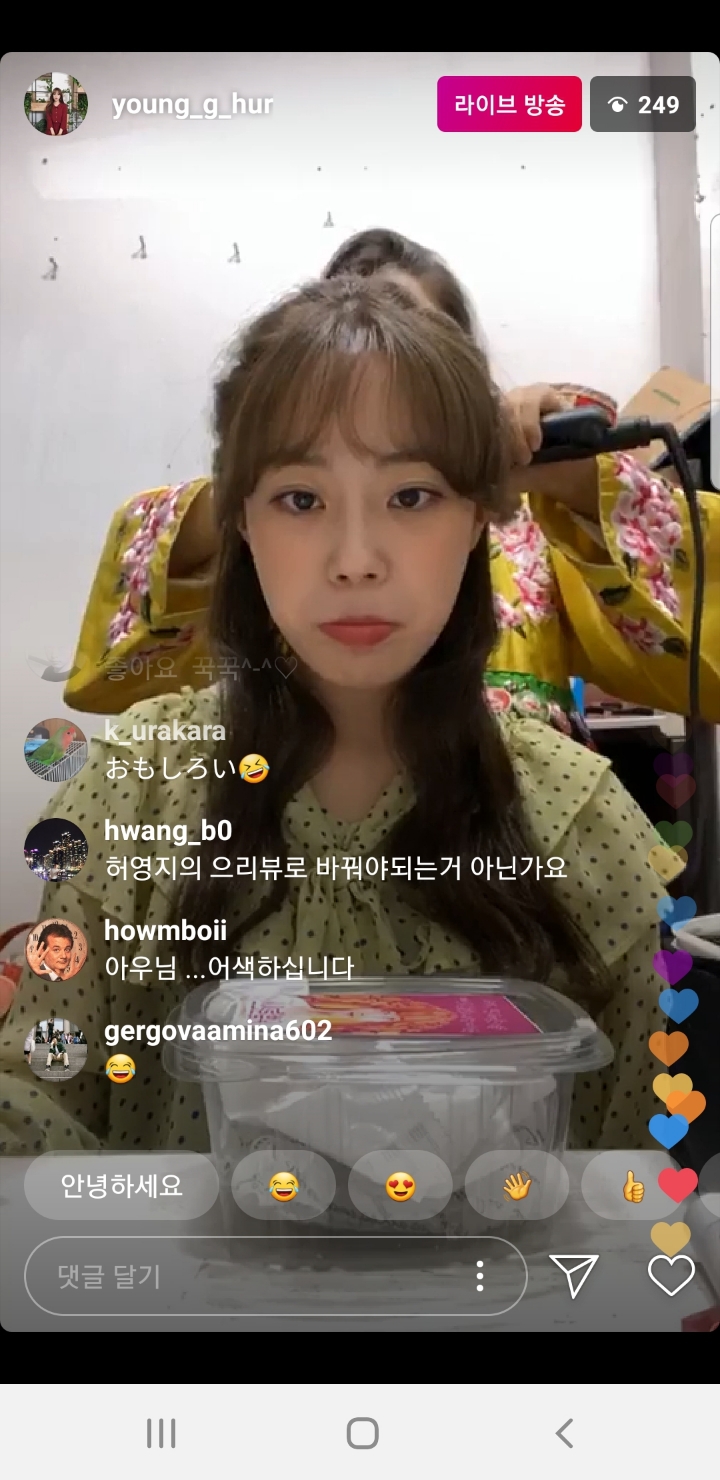View hwang_b0's comment profile
The width and height of the screenshot is (720, 1480).
56,850
